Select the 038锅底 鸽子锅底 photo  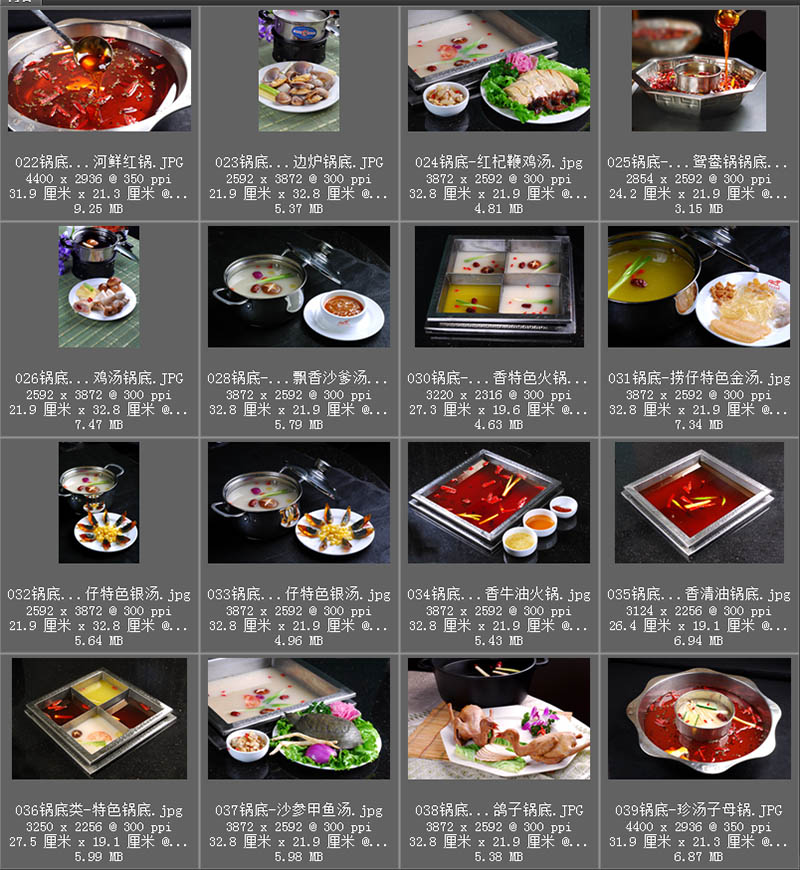[499, 719]
